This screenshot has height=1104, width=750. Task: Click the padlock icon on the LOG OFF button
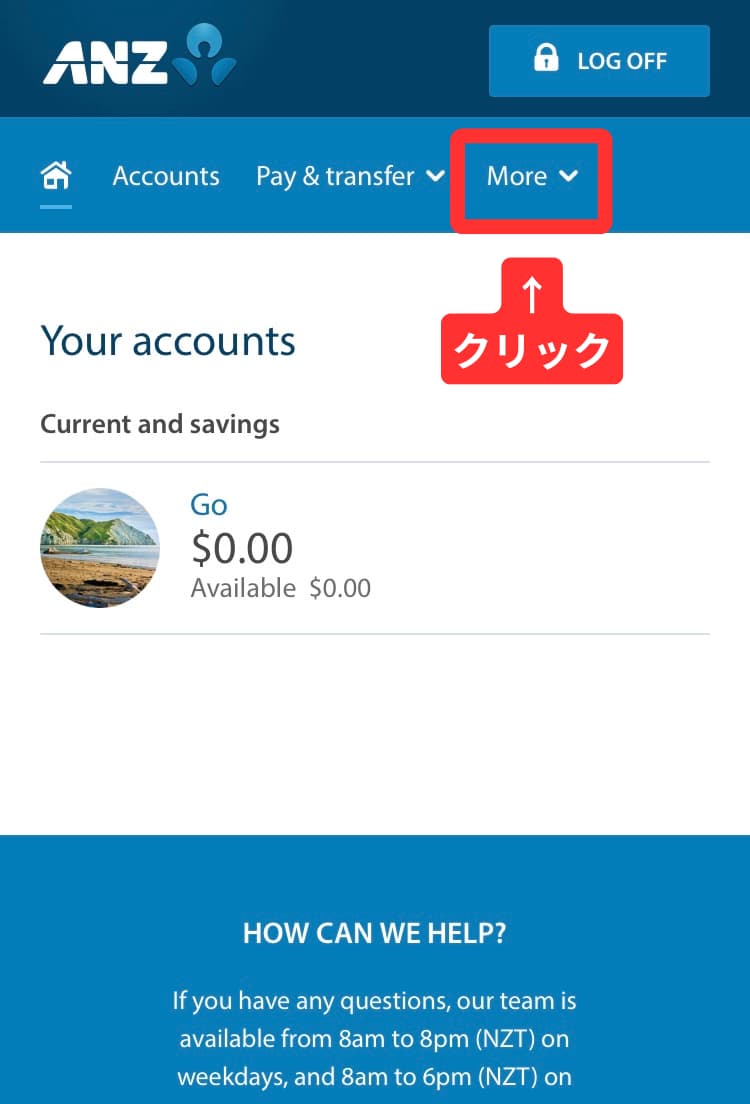[x=546, y=60]
